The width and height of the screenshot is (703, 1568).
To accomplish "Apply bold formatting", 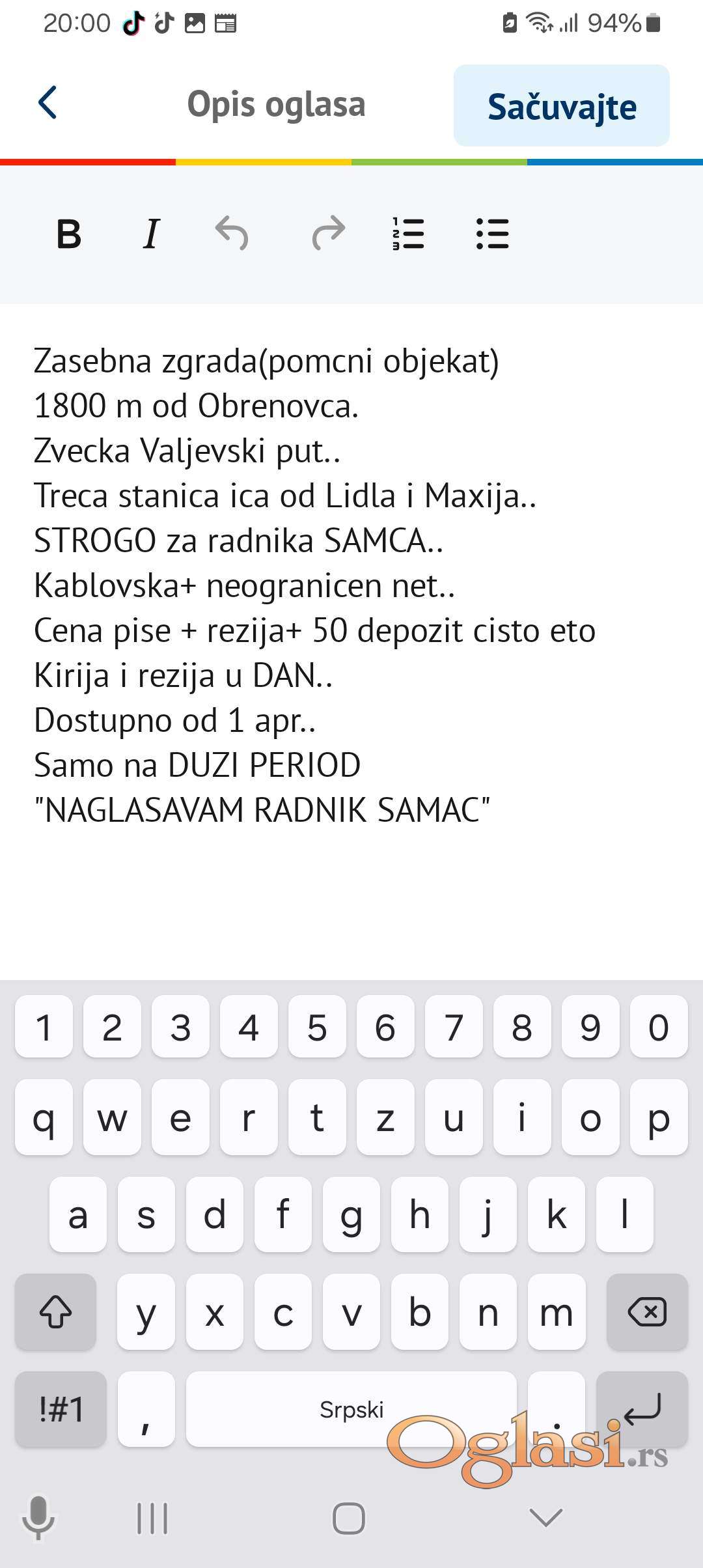I will pos(69,234).
